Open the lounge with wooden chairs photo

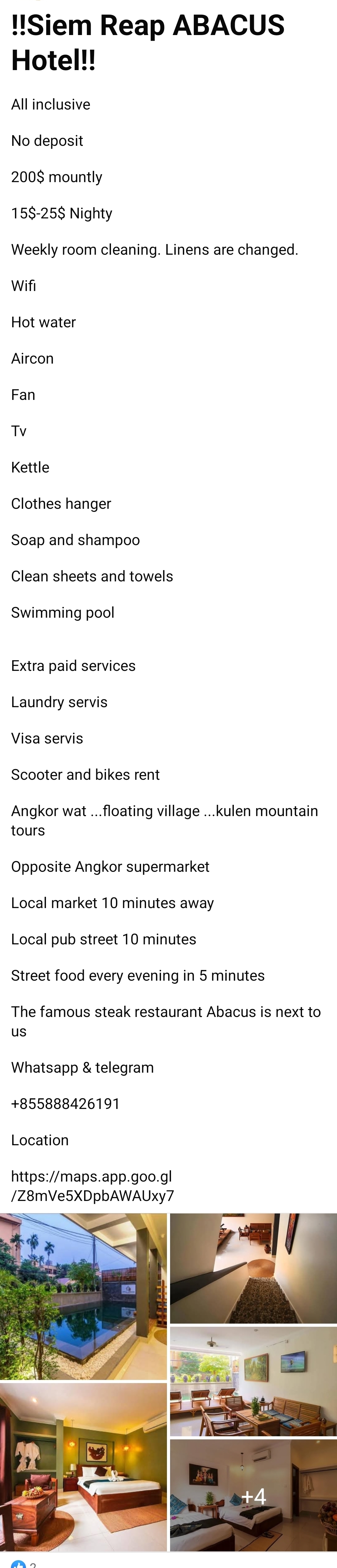(x=253, y=1381)
